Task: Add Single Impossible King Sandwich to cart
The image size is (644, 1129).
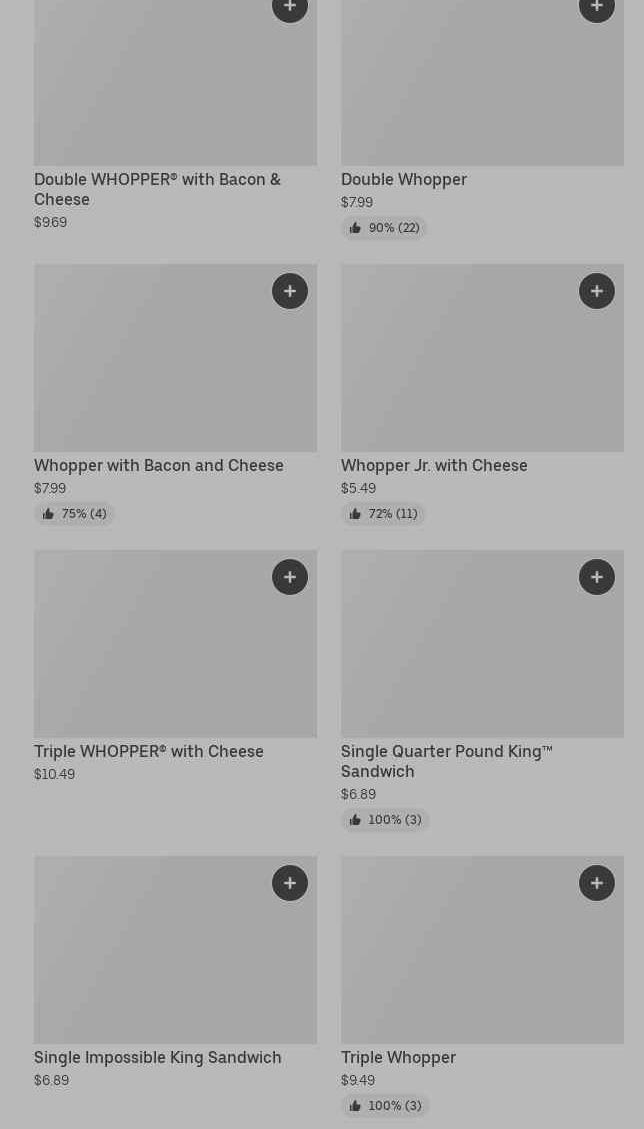Action: click(x=290, y=883)
